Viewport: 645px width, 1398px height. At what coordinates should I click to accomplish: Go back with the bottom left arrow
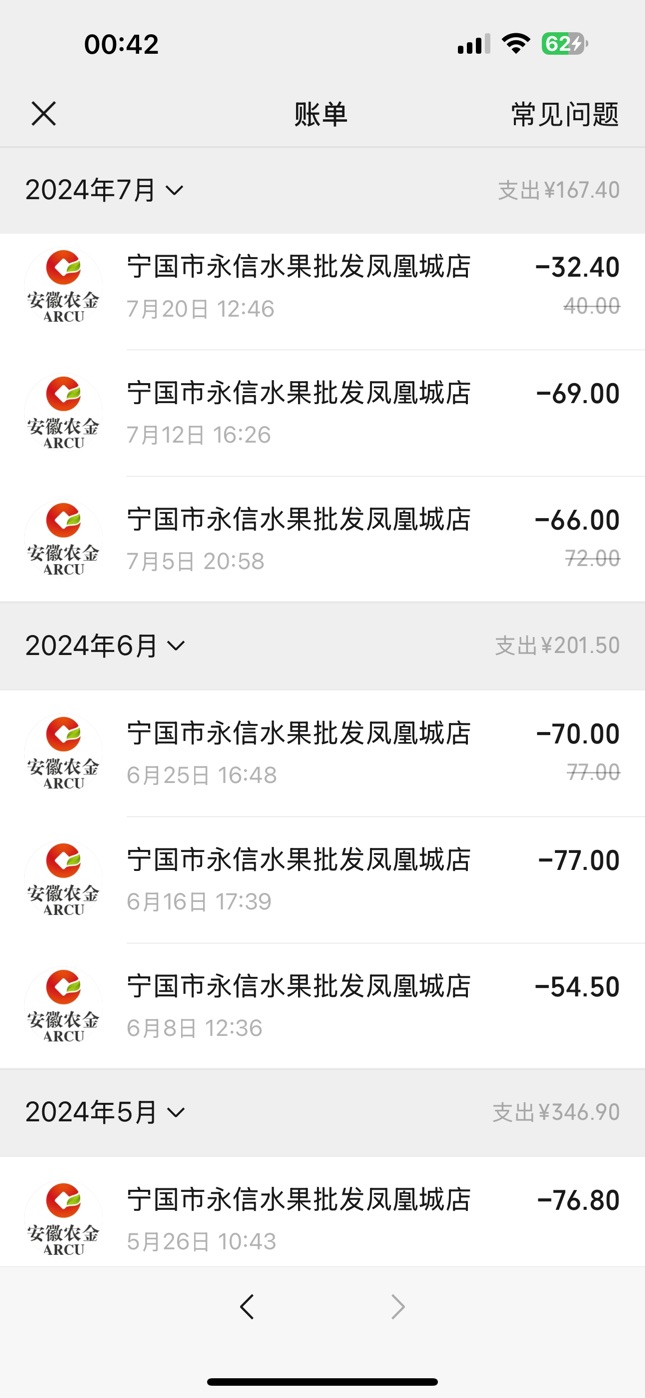tap(247, 1306)
